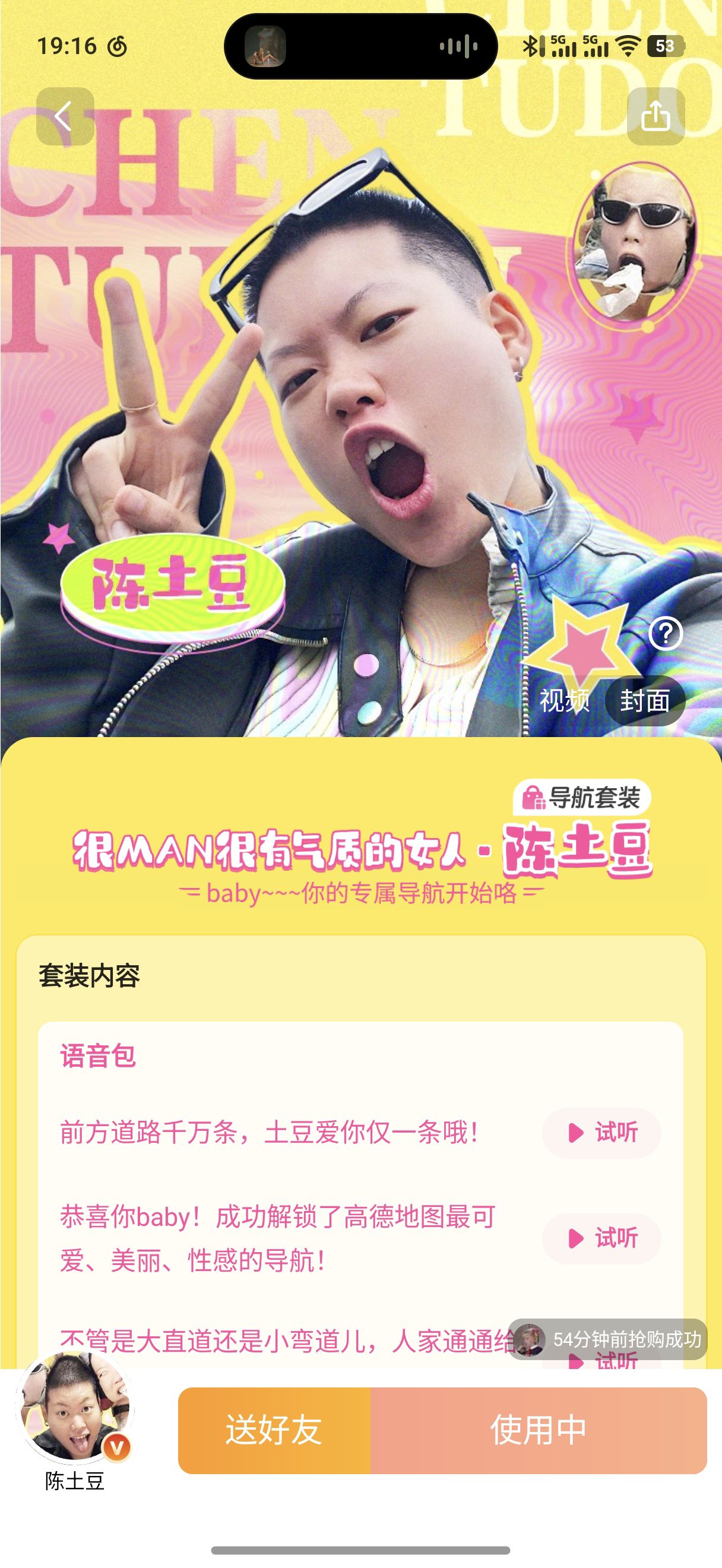Play 试听 for 前方道路千万条 line
The height and width of the screenshot is (1568, 722).
pyautogui.click(x=601, y=1133)
